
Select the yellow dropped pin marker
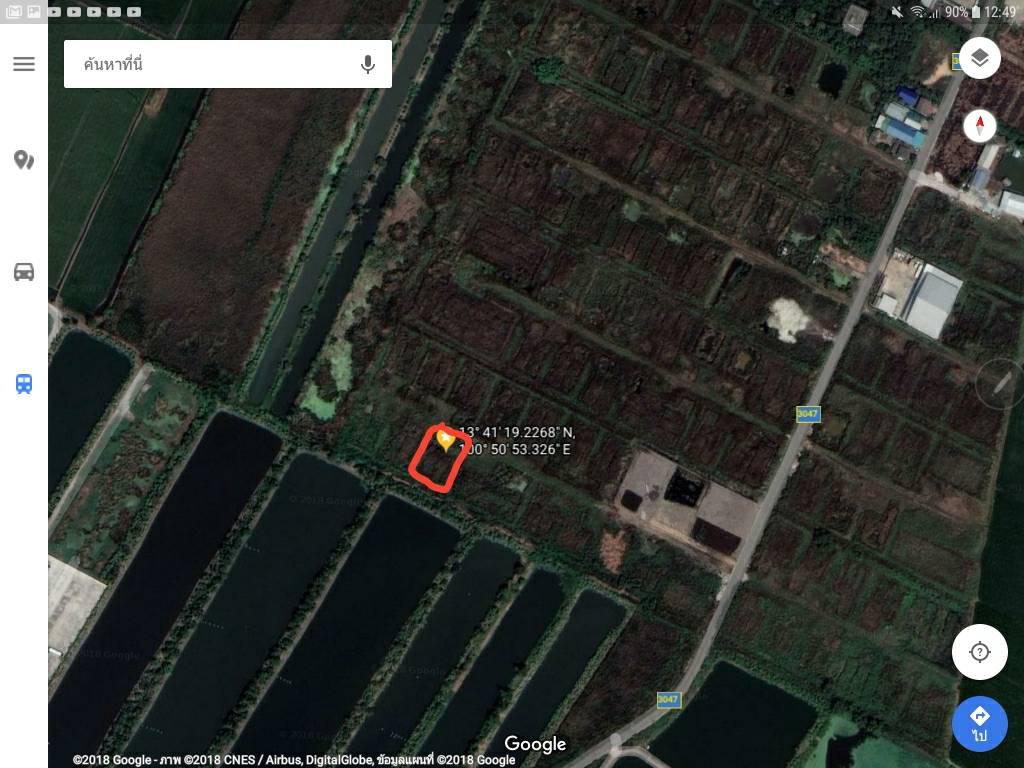tap(446, 439)
